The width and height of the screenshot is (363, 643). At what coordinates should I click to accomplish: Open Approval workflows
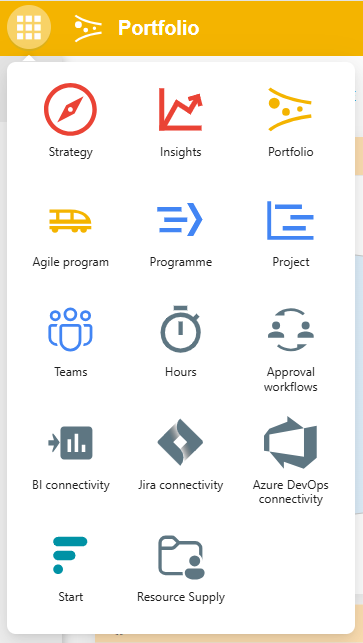point(290,349)
